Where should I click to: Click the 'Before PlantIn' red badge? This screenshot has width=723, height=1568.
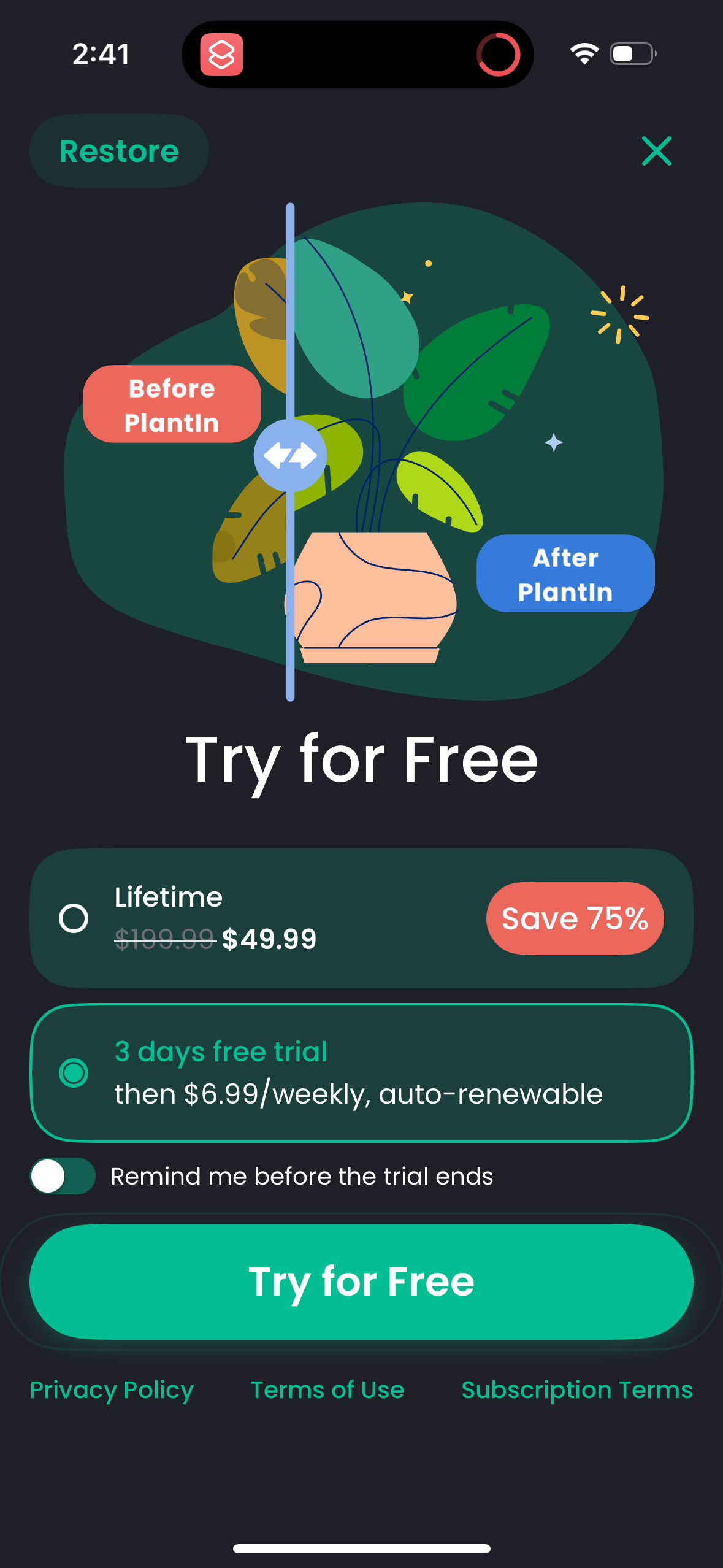click(x=172, y=404)
